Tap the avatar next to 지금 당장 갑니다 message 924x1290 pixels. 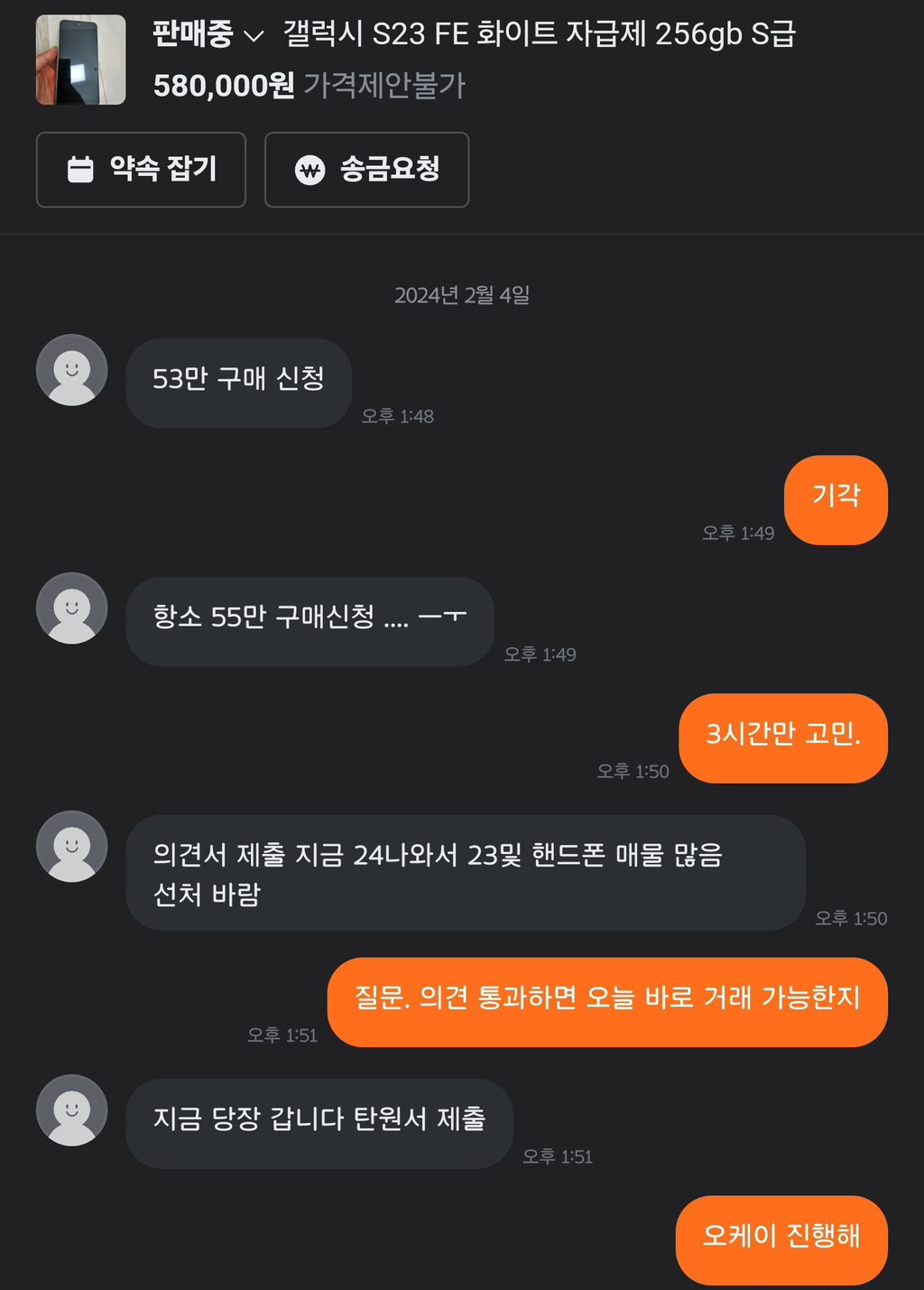click(x=71, y=1110)
